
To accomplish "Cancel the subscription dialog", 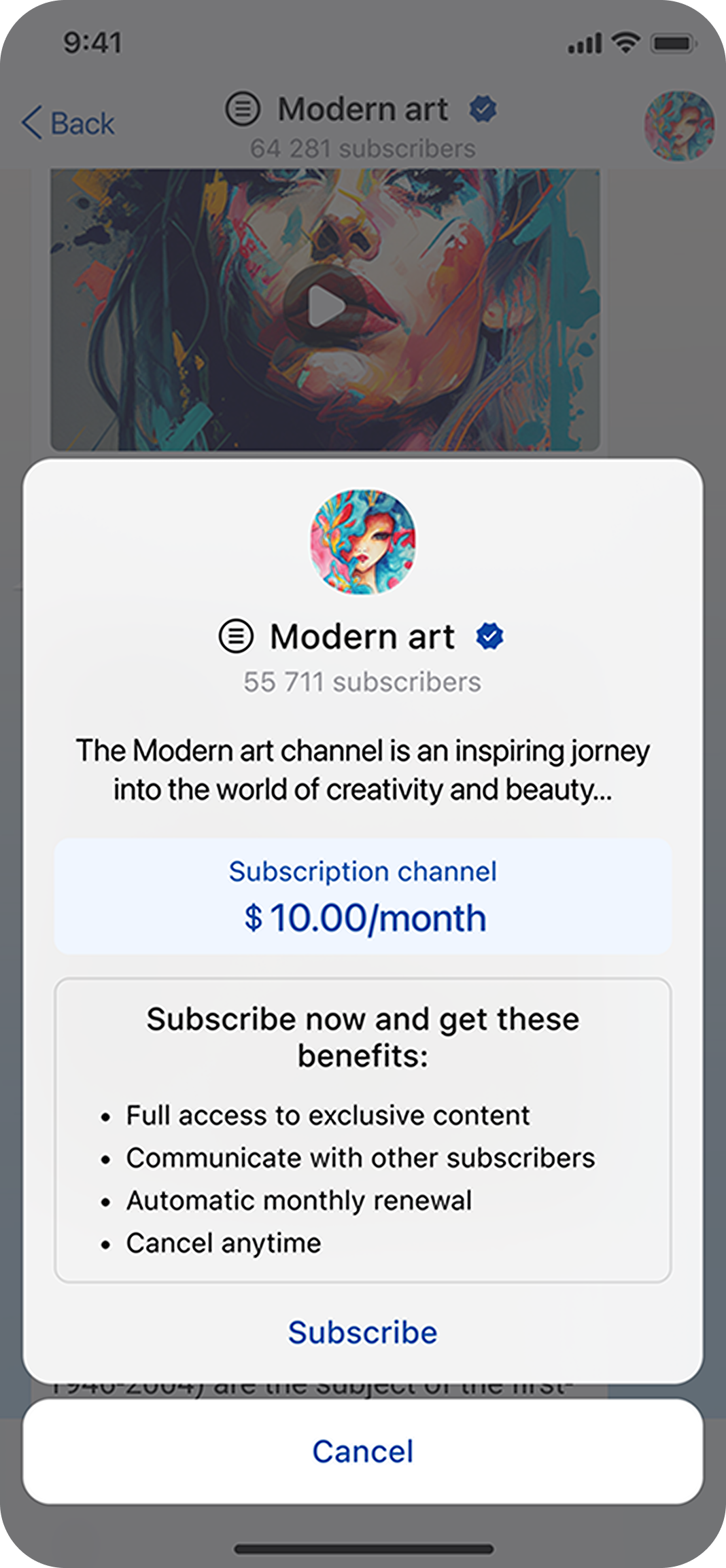I will click(362, 1452).
